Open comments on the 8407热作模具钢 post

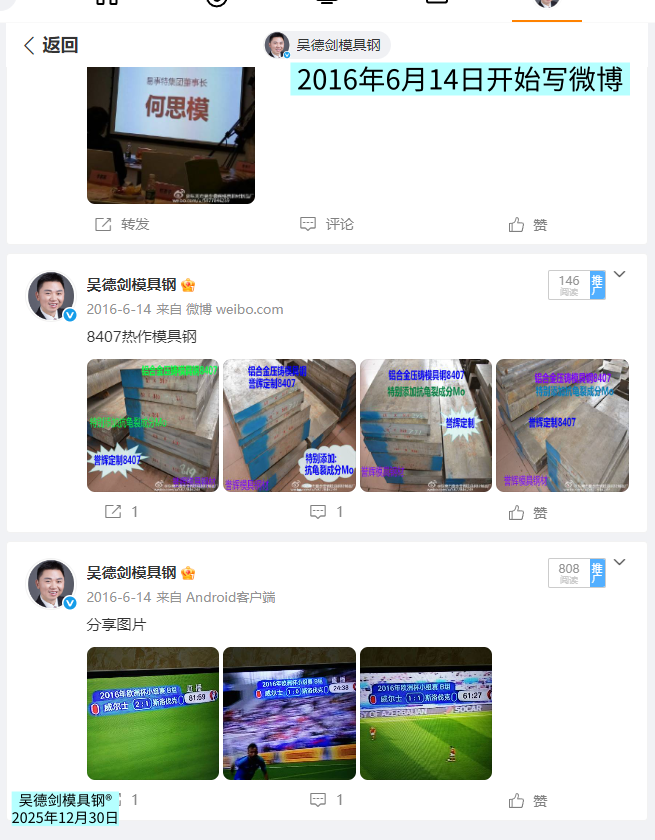click(x=326, y=511)
